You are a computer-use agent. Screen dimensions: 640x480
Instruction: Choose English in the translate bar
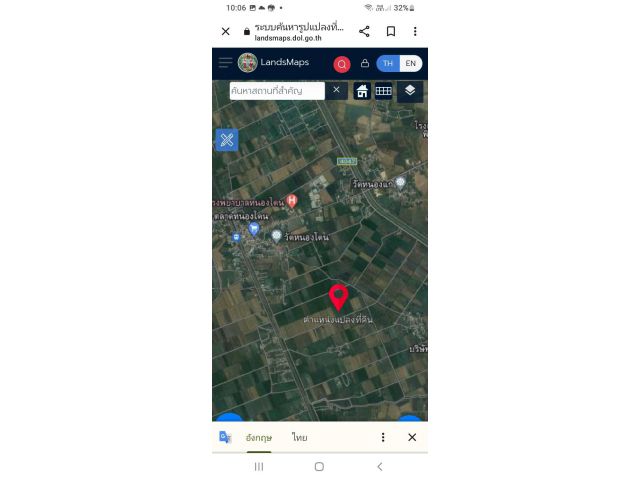pyautogui.click(x=258, y=438)
